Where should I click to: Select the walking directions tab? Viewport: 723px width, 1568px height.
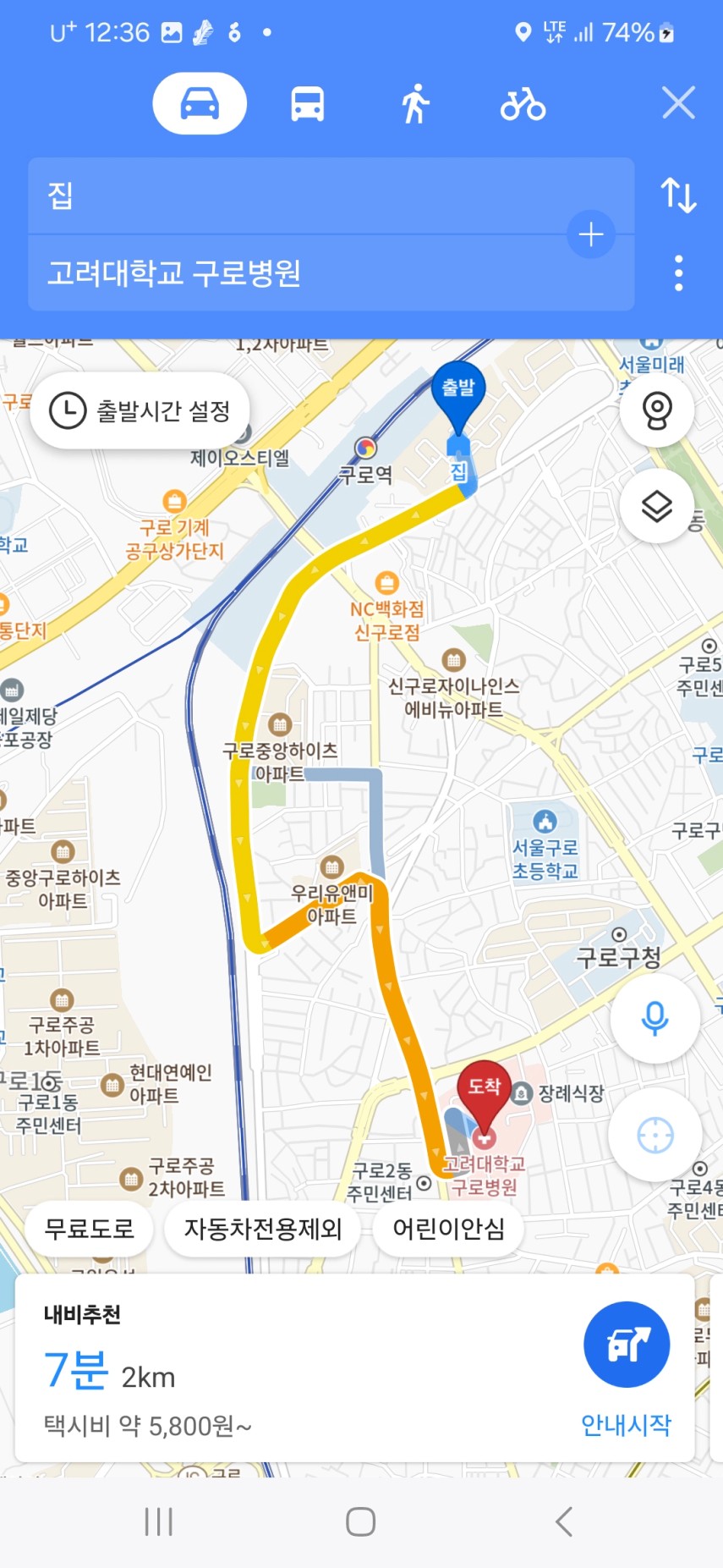tap(414, 104)
